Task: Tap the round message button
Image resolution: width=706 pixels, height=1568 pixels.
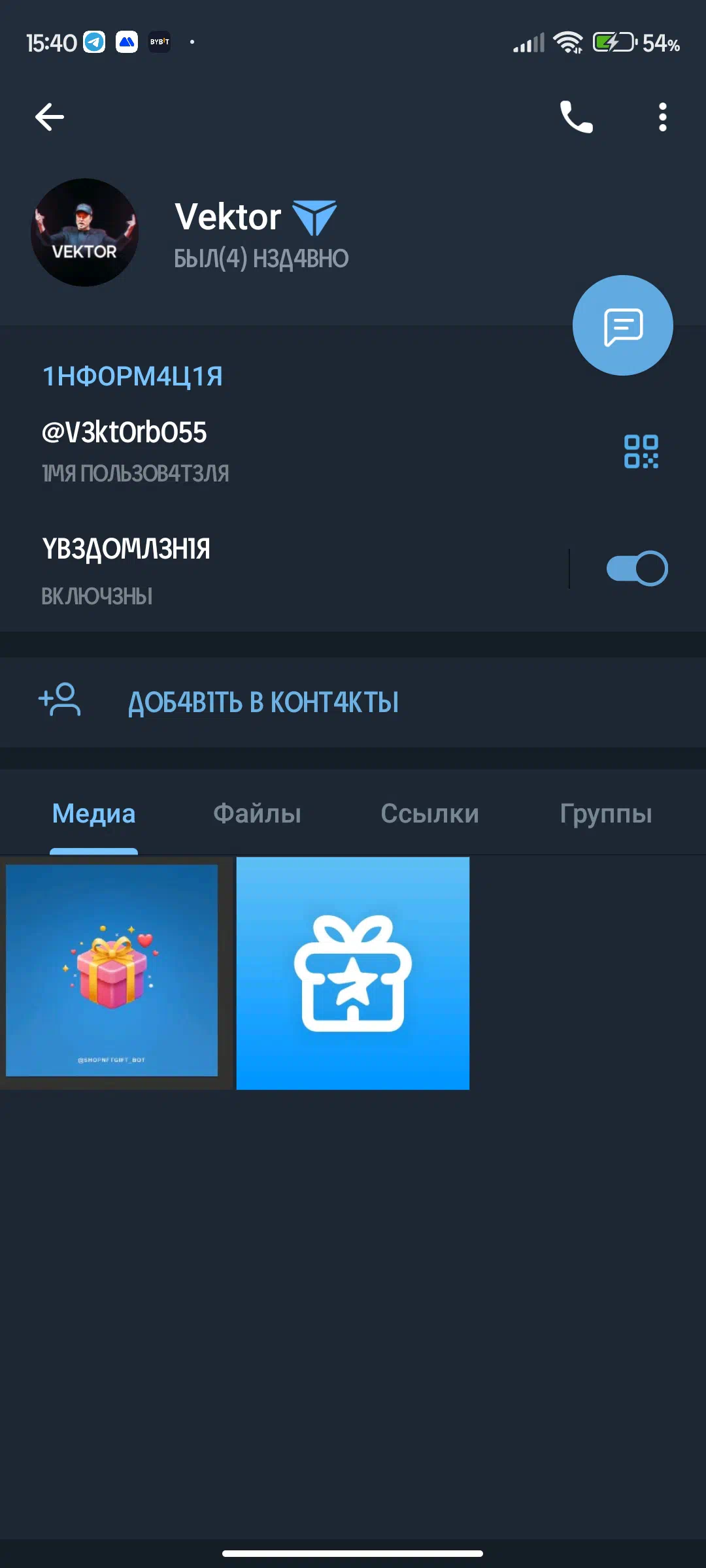Action: [x=622, y=325]
